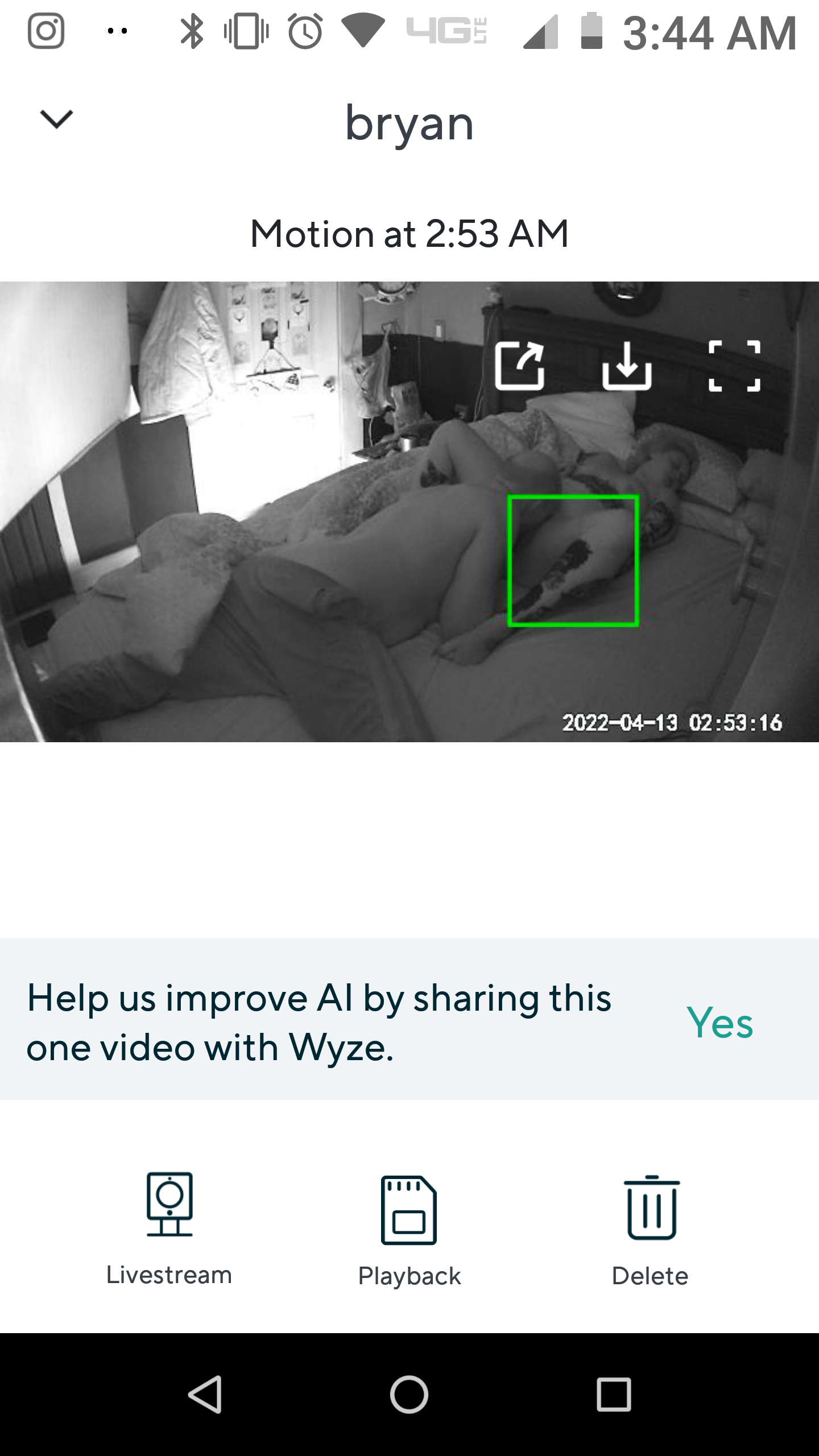Open the Livestream view

[169, 1228]
